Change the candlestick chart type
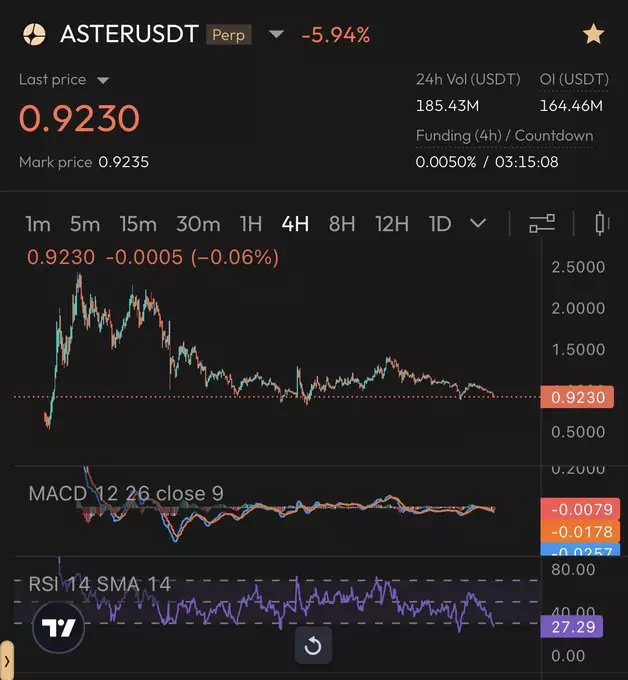Screen dimensions: 628x680 click(601, 223)
